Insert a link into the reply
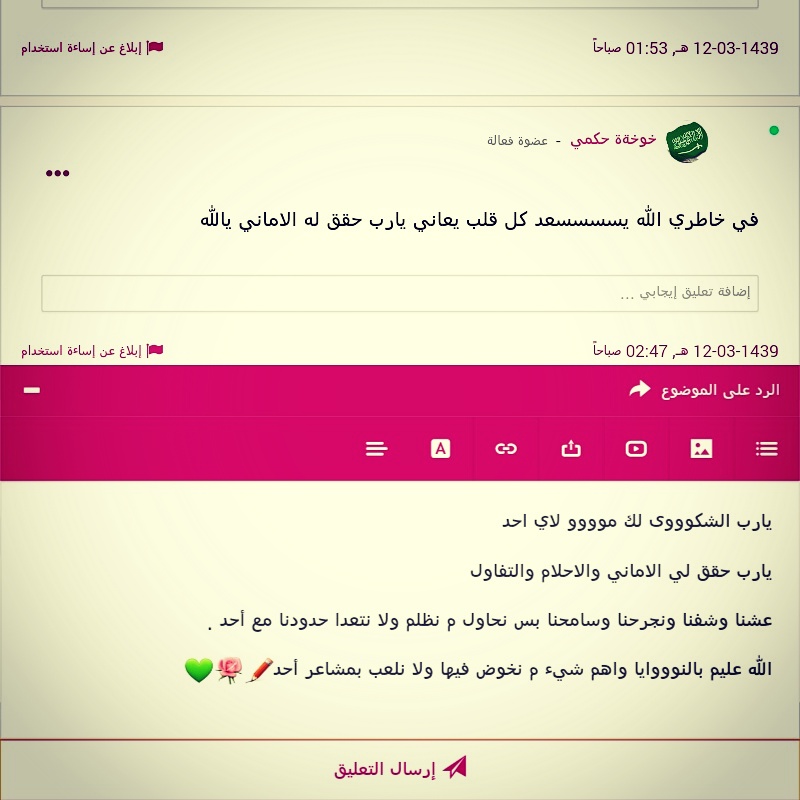The width and height of the screenshot is (800, 800). (x=506, y=448)
